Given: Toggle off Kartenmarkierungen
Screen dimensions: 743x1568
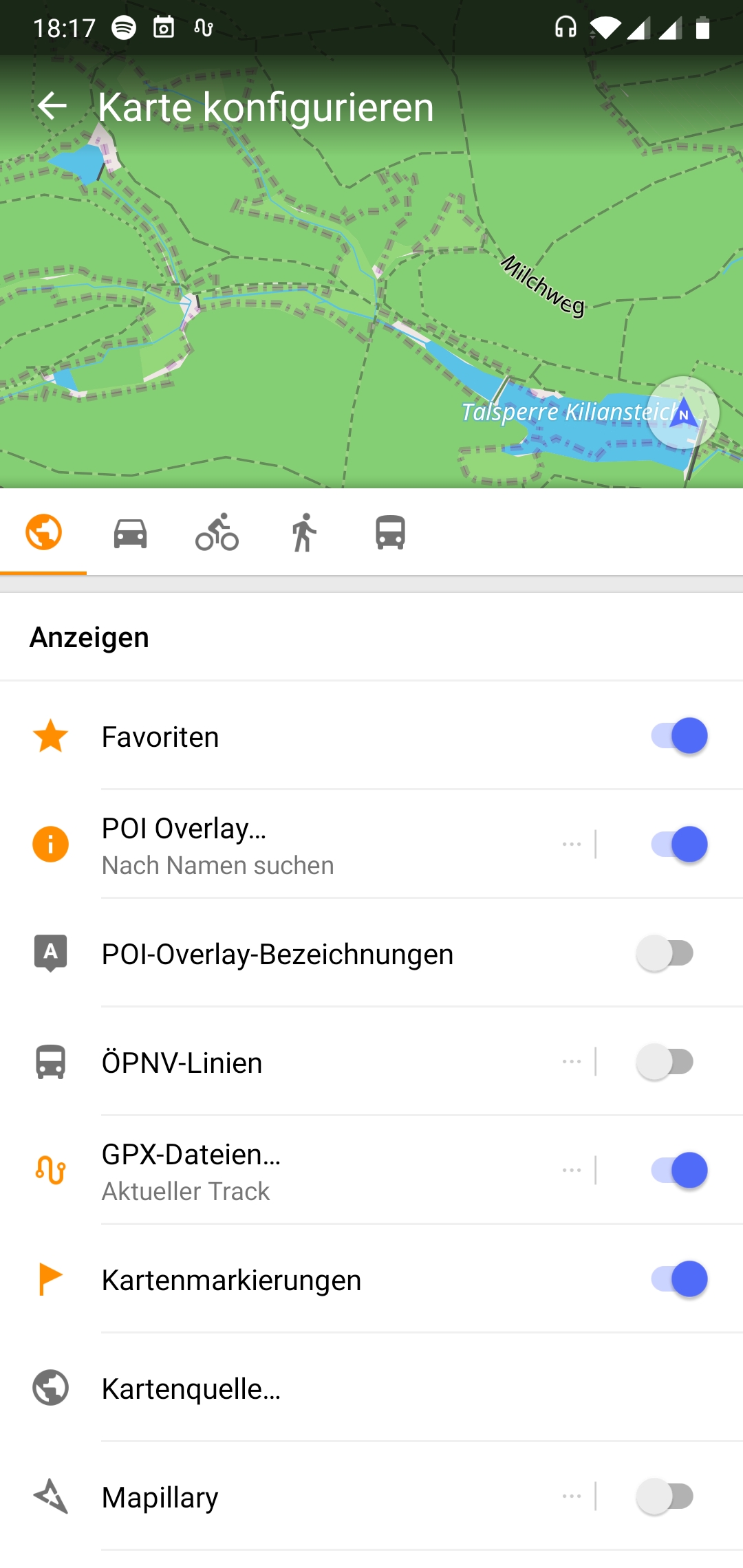Looking at the screenshot, I should click(679, 1279).
